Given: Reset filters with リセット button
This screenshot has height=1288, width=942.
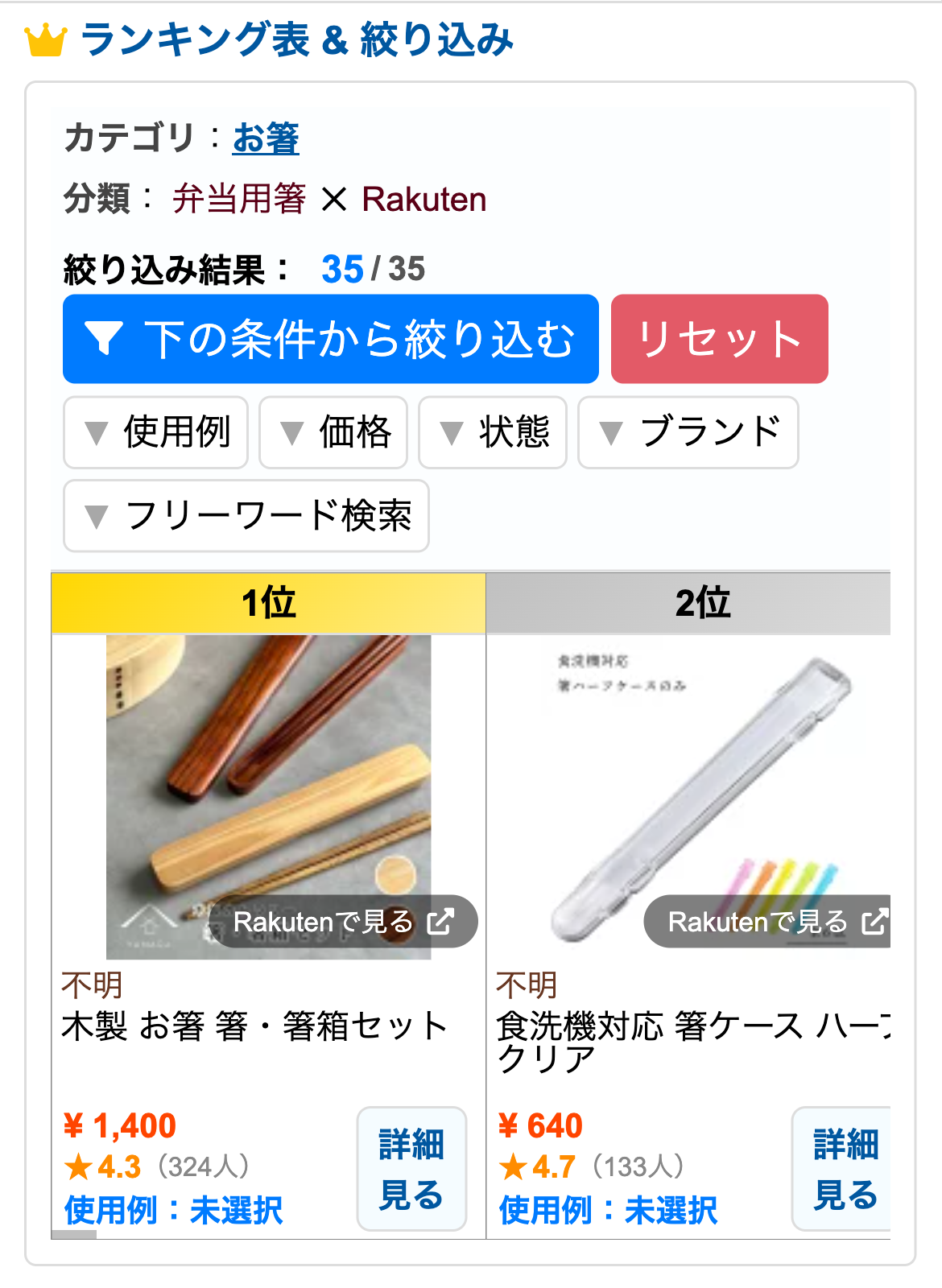Looking at the screenshot, I should 719,339.
